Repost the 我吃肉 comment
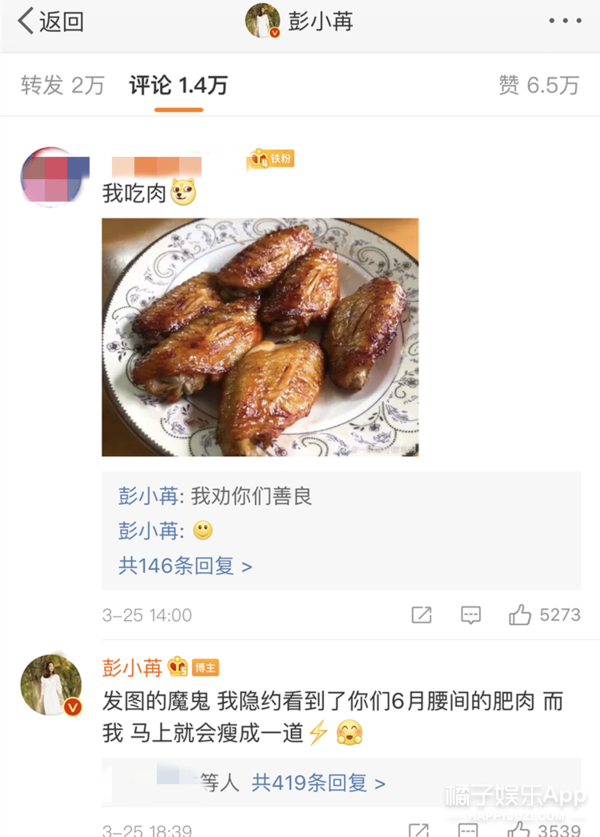The width and height of the screenshot is (600, 837). click(x=422, y=615)
